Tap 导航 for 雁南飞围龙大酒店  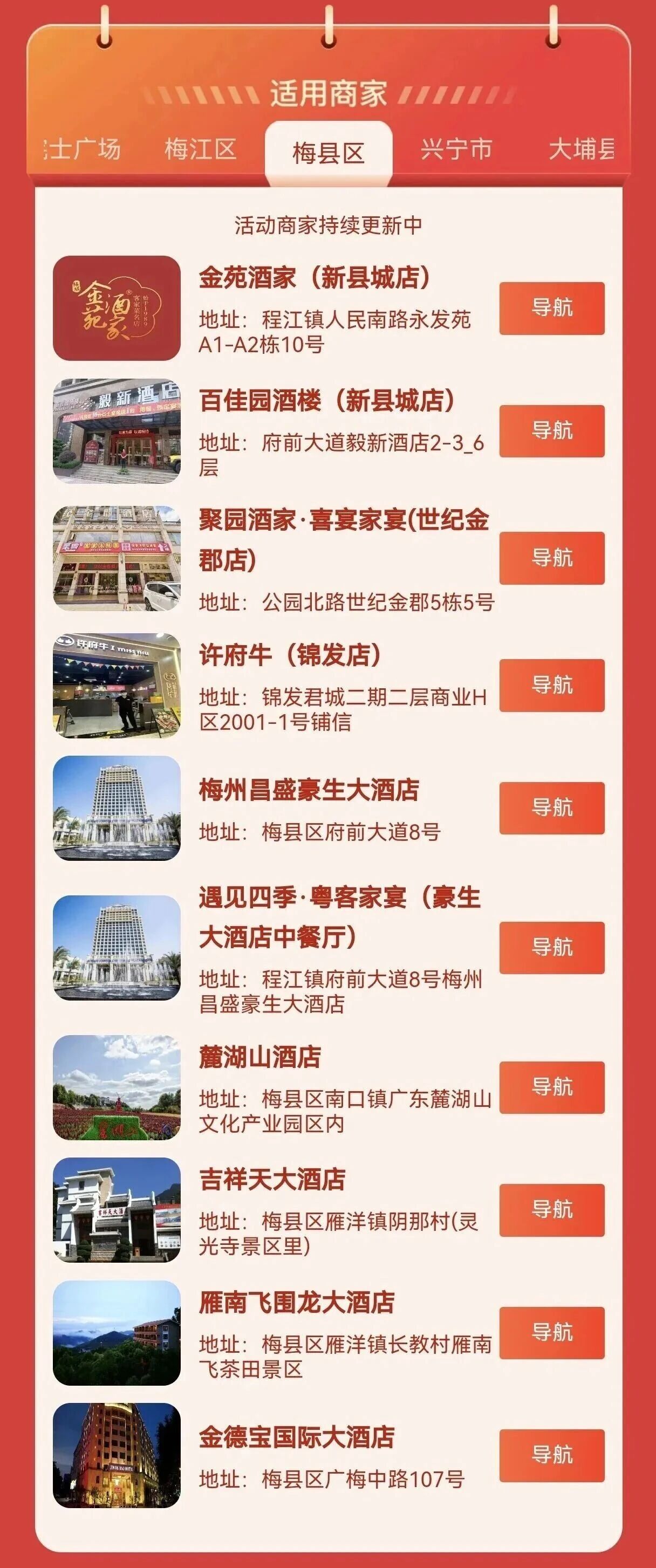[551, 1333]
